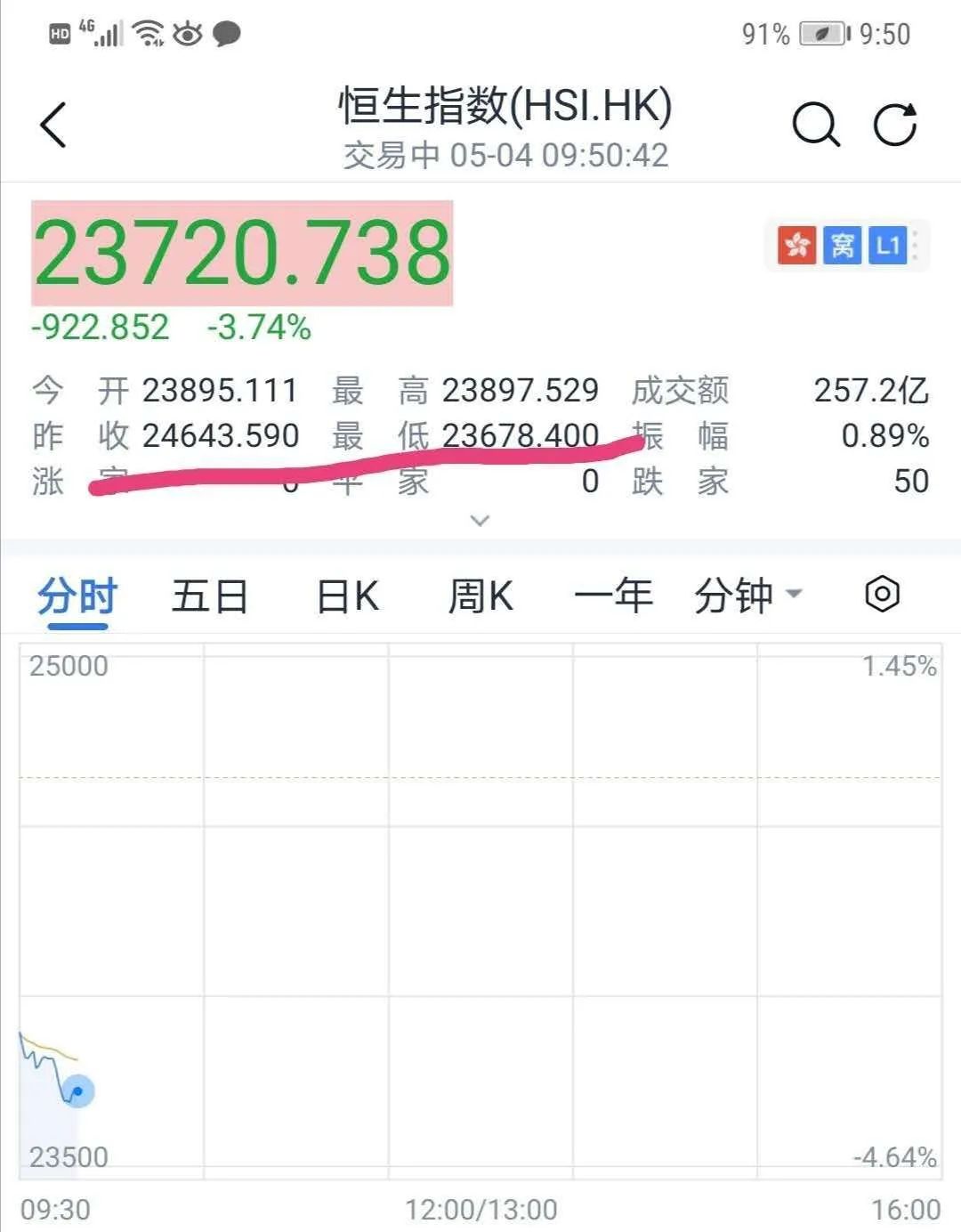Viewport: 961px width, 1232px height.
Task: Open chart settings hexagon icon
Action: [x=882, y=594]
